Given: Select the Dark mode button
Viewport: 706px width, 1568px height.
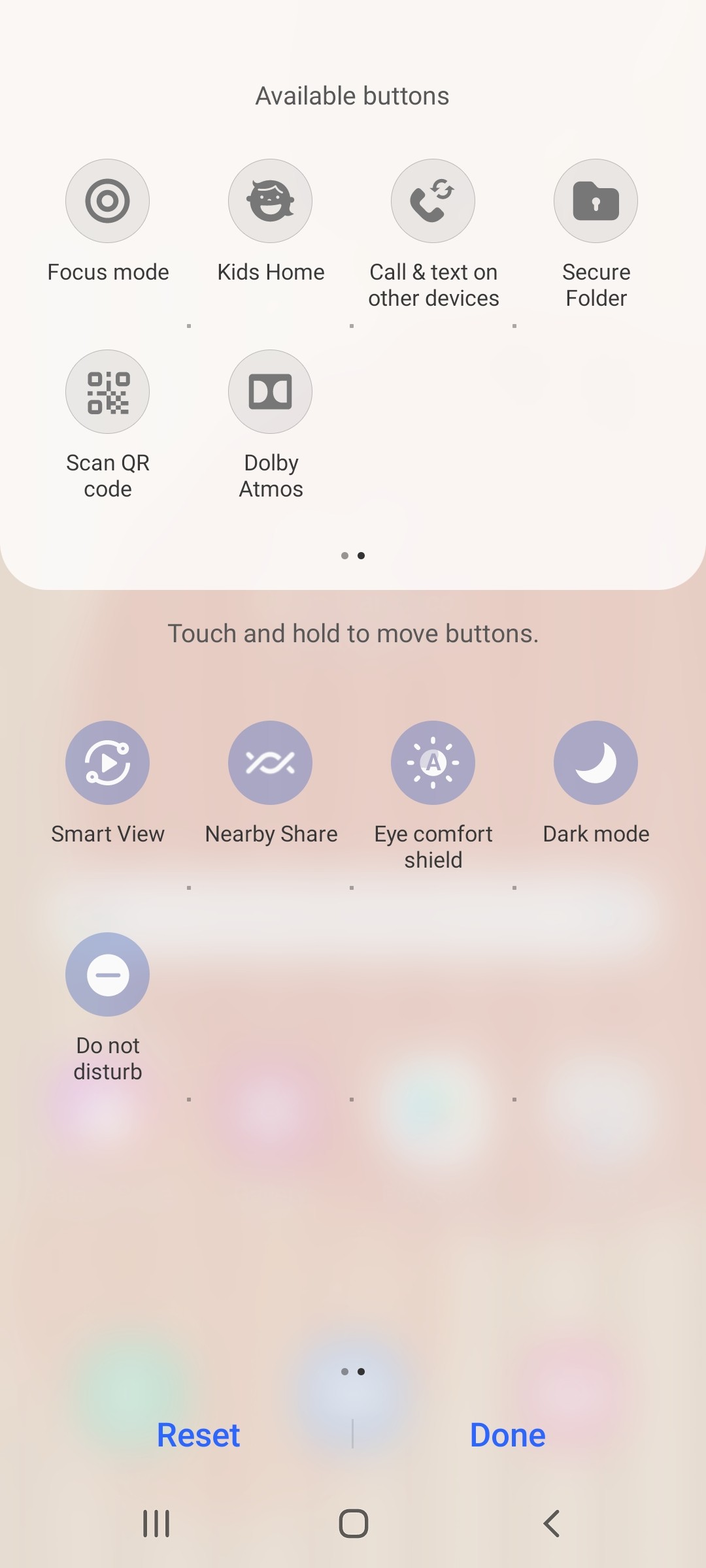Looking at the screenshot, I should [596, 762].
